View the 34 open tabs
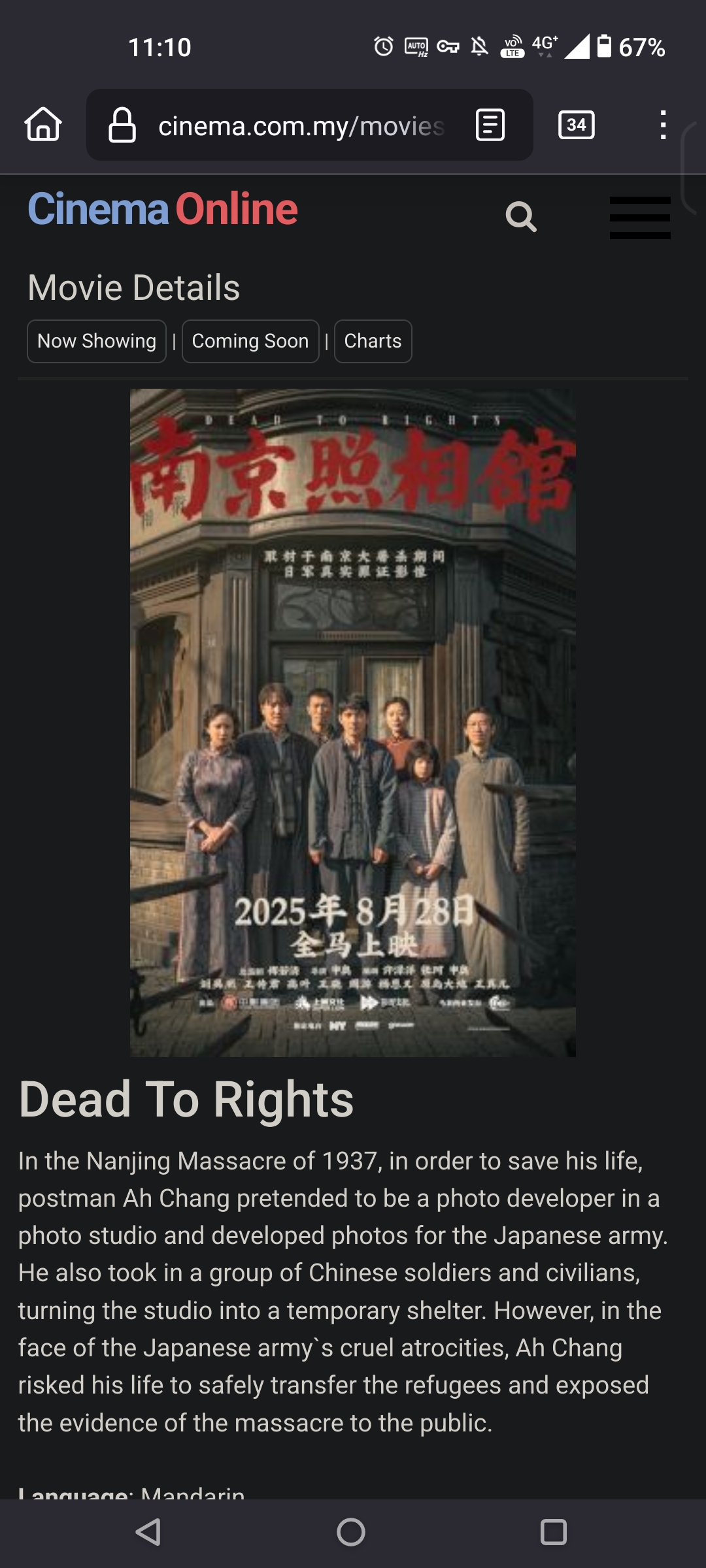The height and width of the screenshot is (1568, 706). pyautogui.click(x=576, y=125)
